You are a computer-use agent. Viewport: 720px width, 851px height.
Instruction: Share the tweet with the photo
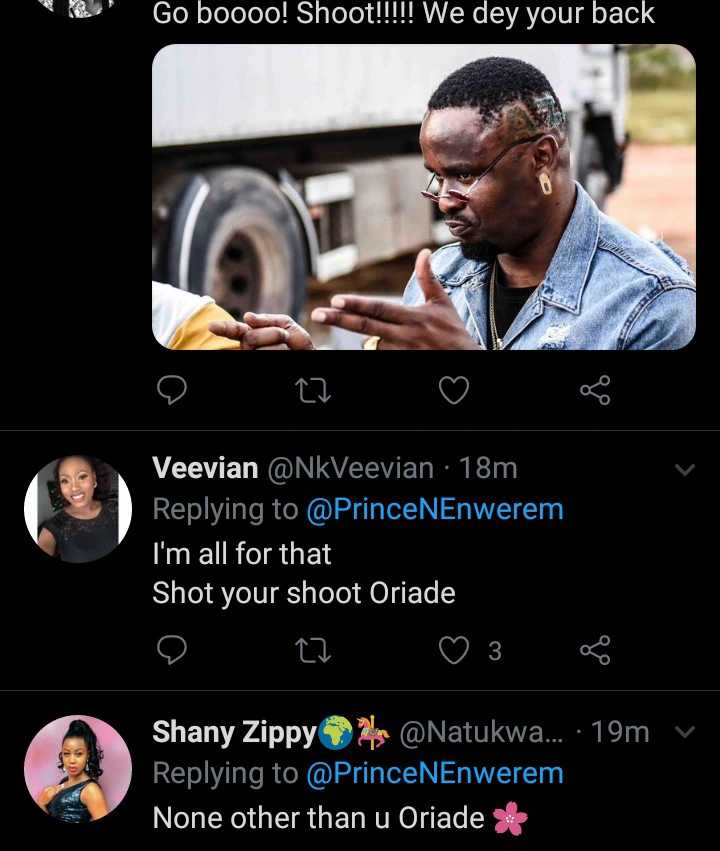tap(595, 390)
